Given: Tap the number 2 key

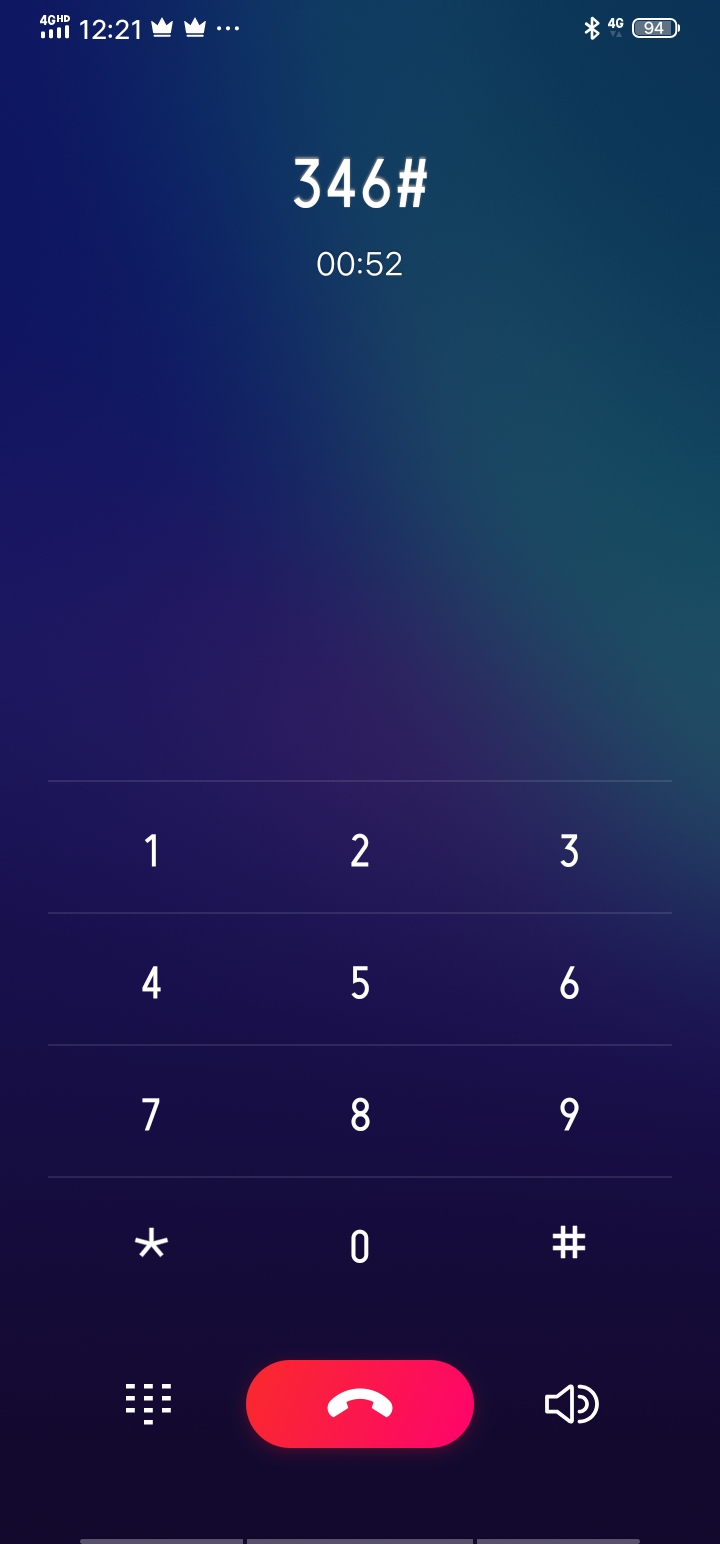Looking at the screenshot, I should [360, 851].
